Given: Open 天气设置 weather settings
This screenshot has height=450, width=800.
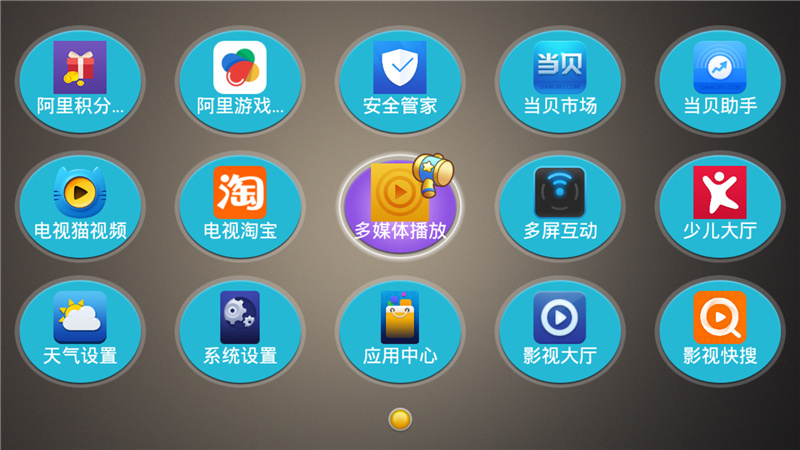Looking at the screenshot, I should click(80, 329).
